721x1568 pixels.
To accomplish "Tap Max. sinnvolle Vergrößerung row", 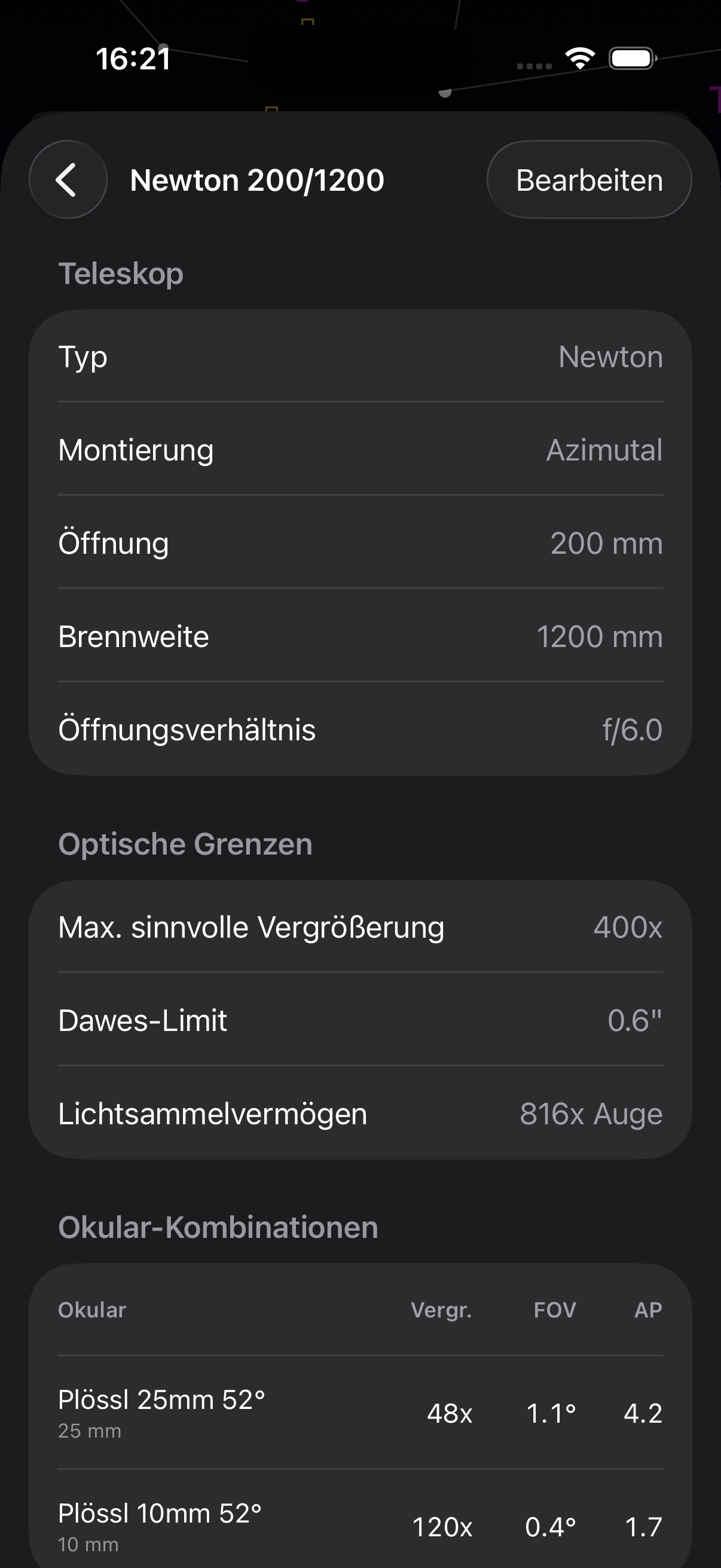I will 360,928.
